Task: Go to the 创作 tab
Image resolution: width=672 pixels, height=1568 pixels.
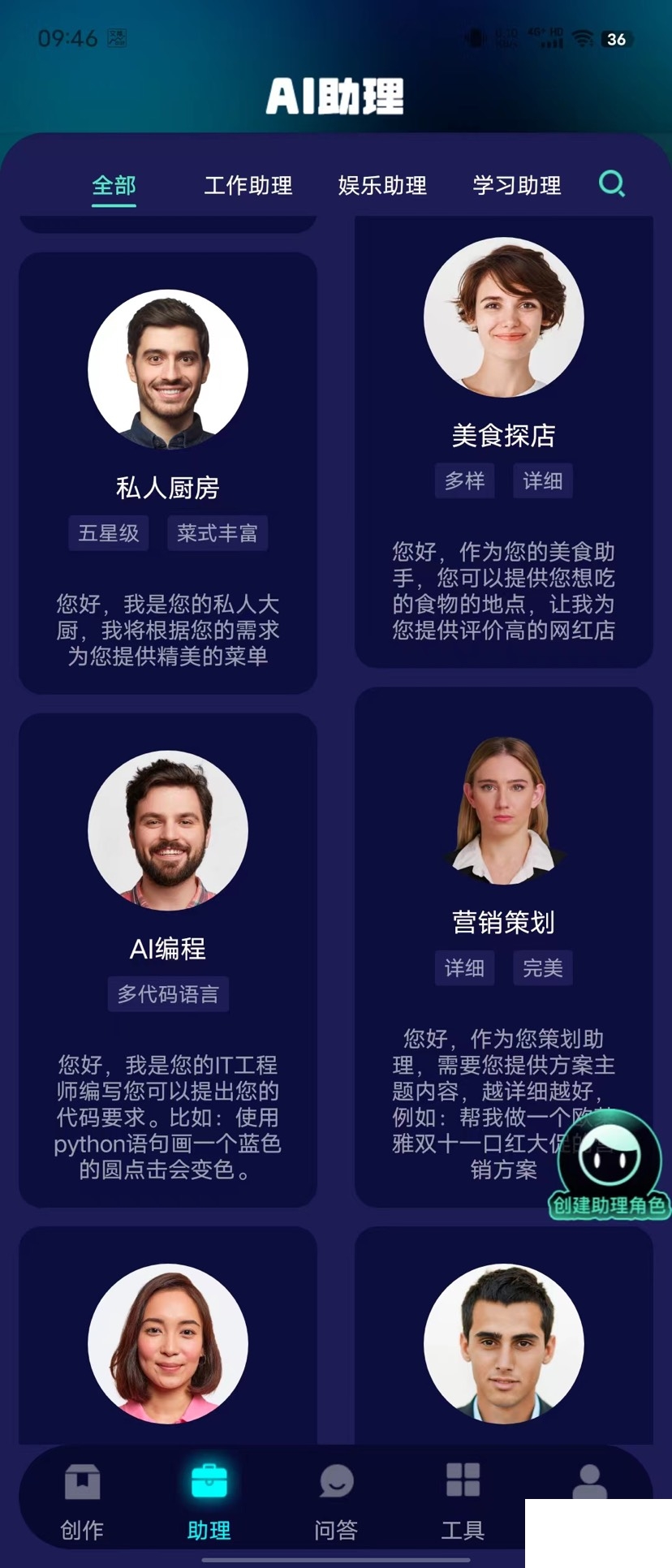Action: pos(82,1501)
